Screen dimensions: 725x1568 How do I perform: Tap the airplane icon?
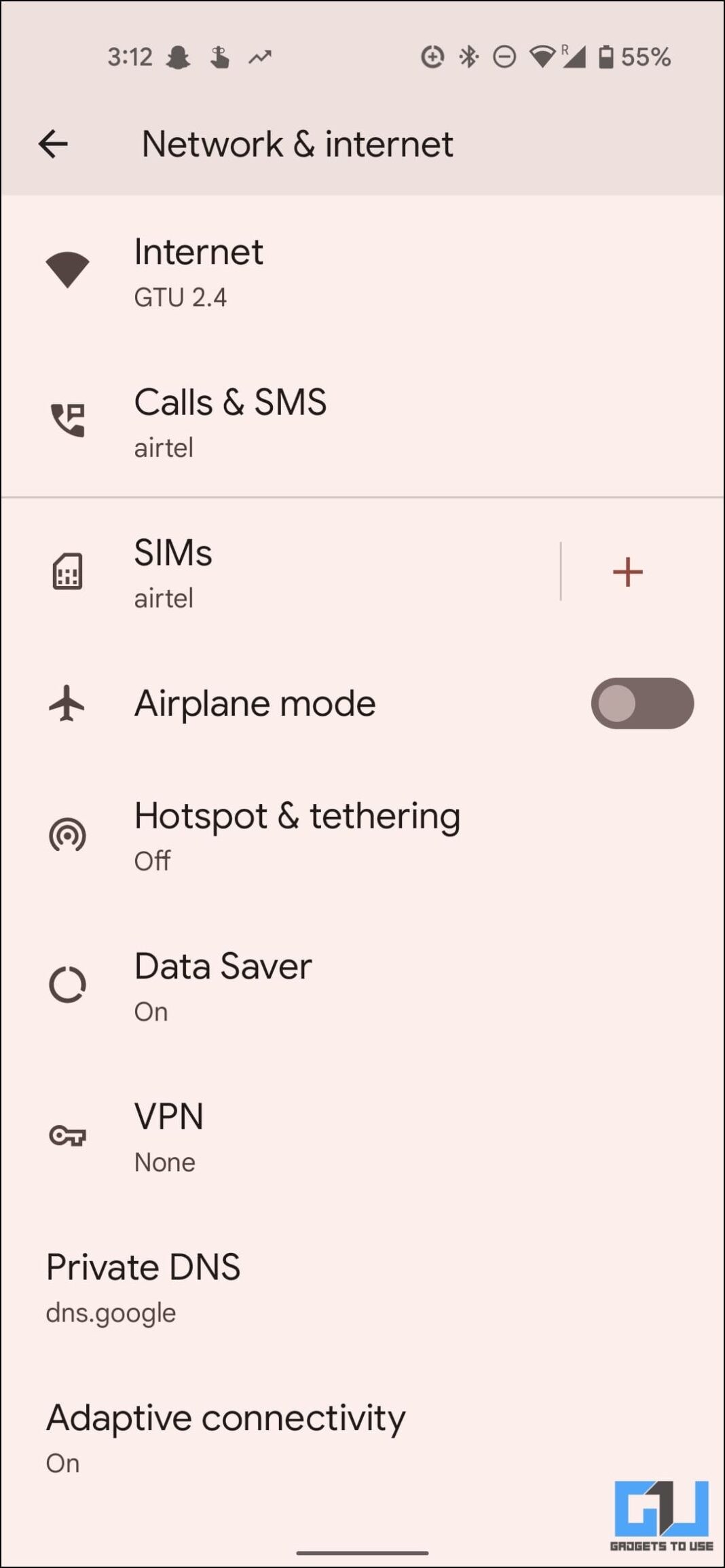click(x=67, y=704)
